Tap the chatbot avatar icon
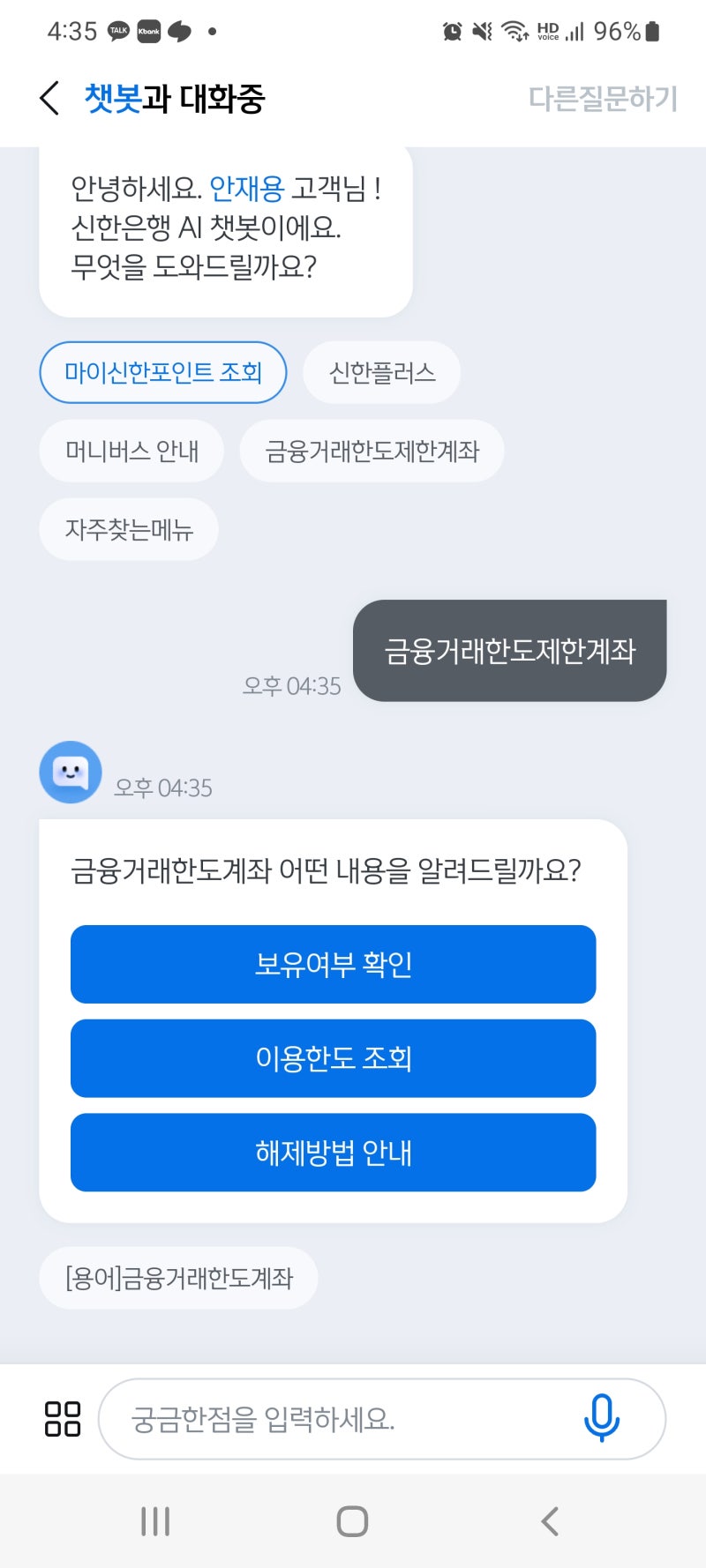The width and height of the screenshot is (706, 1568). pos(71,771)
